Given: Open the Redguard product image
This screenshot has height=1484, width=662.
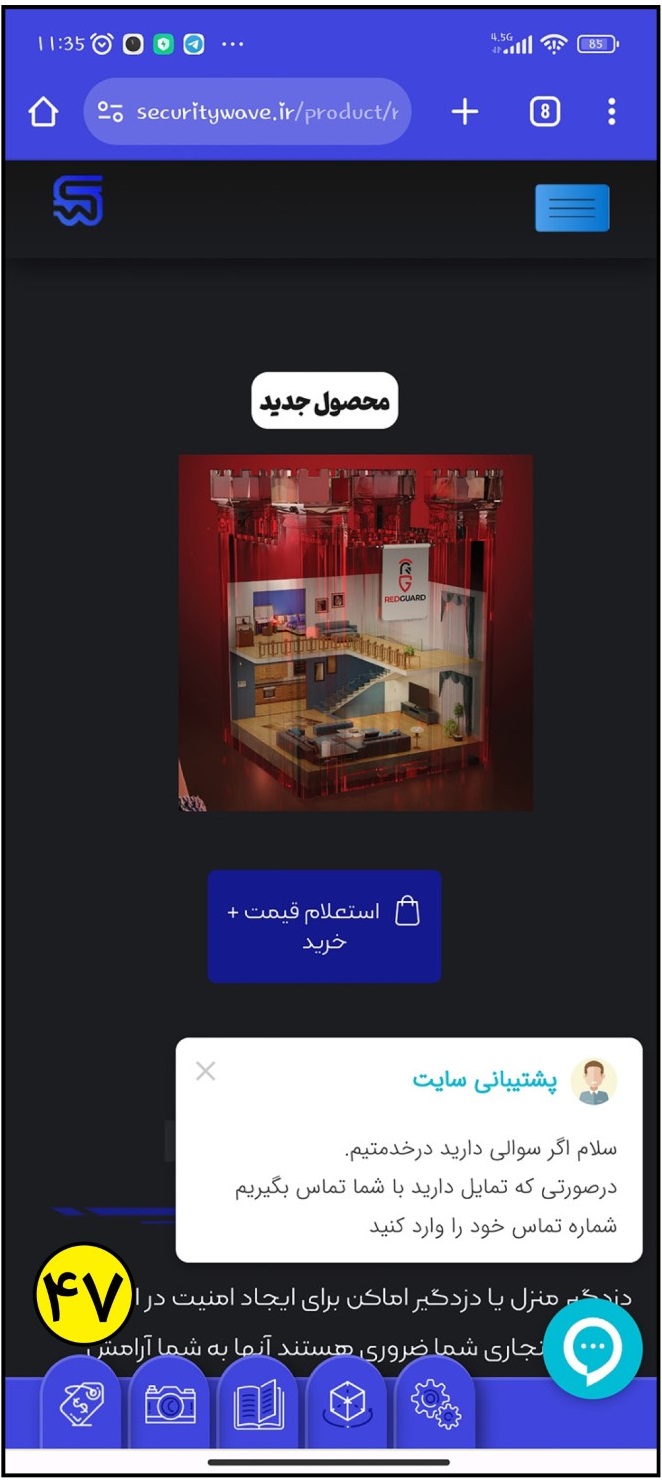Looking at the screenshot, I should click(x=356, y=633).
